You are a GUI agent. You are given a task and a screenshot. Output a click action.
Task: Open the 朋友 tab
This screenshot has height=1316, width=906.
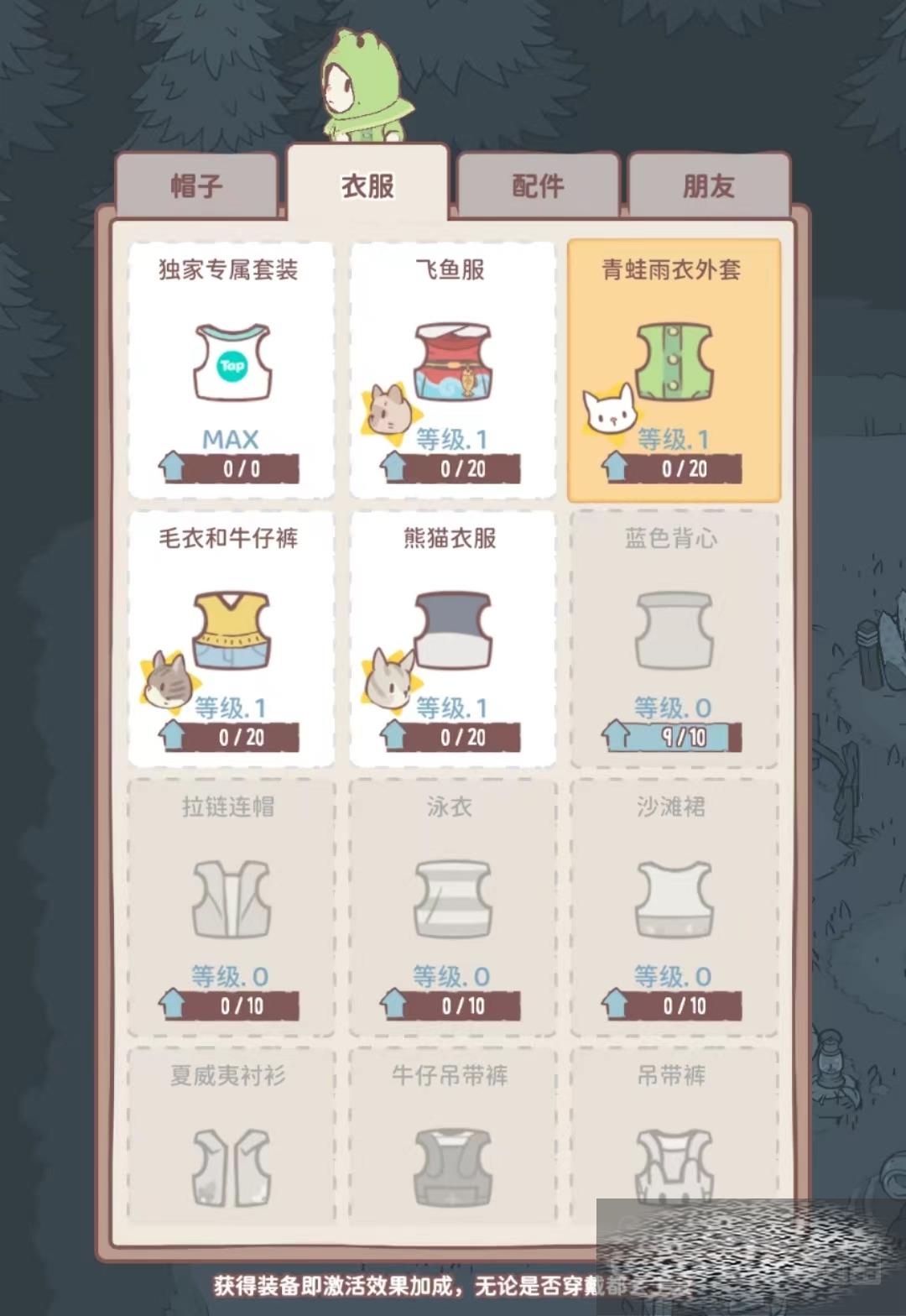tap(709, 185)
